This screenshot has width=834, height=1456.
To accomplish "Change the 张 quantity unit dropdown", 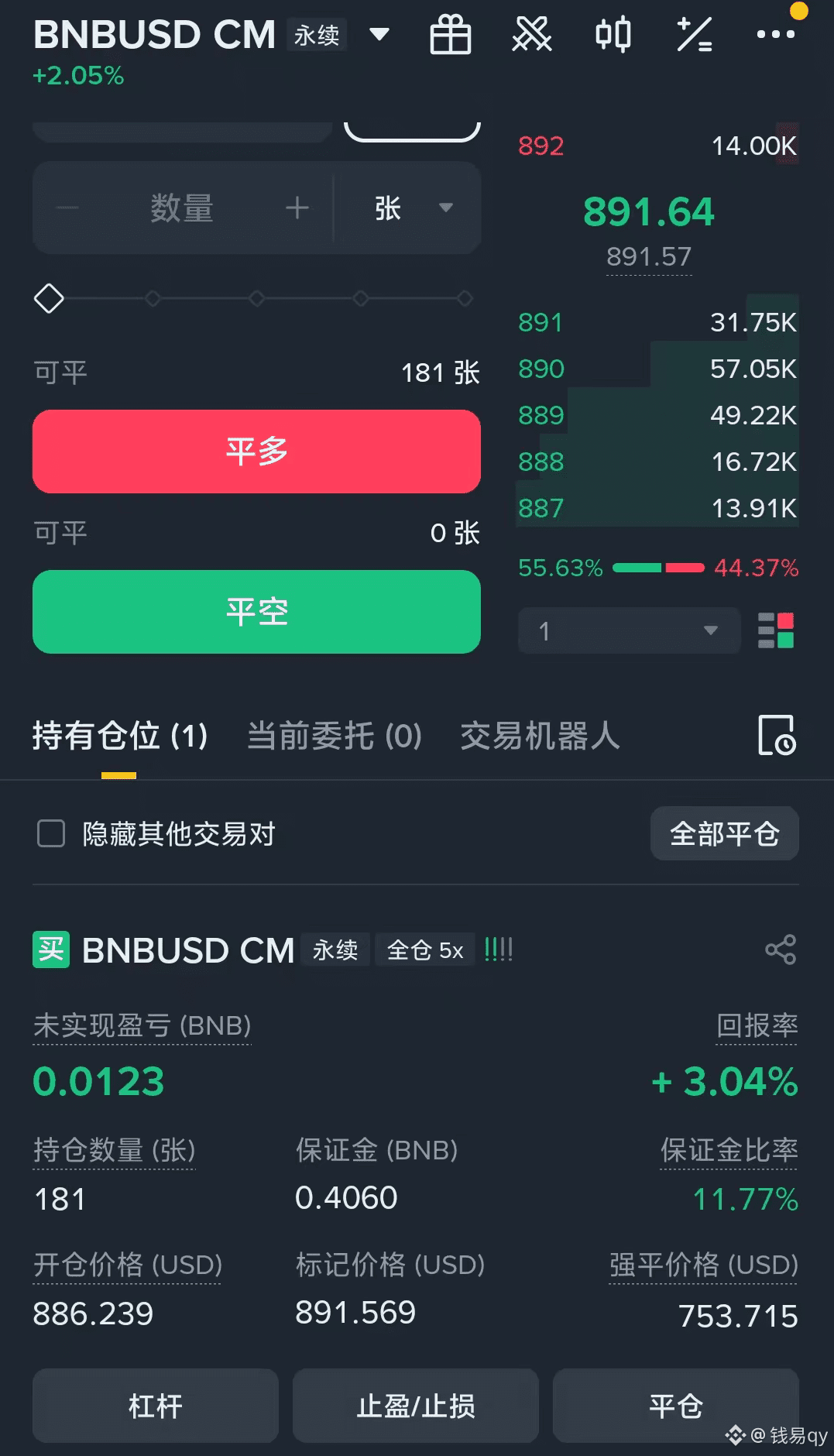I will [x=412, y=208].
